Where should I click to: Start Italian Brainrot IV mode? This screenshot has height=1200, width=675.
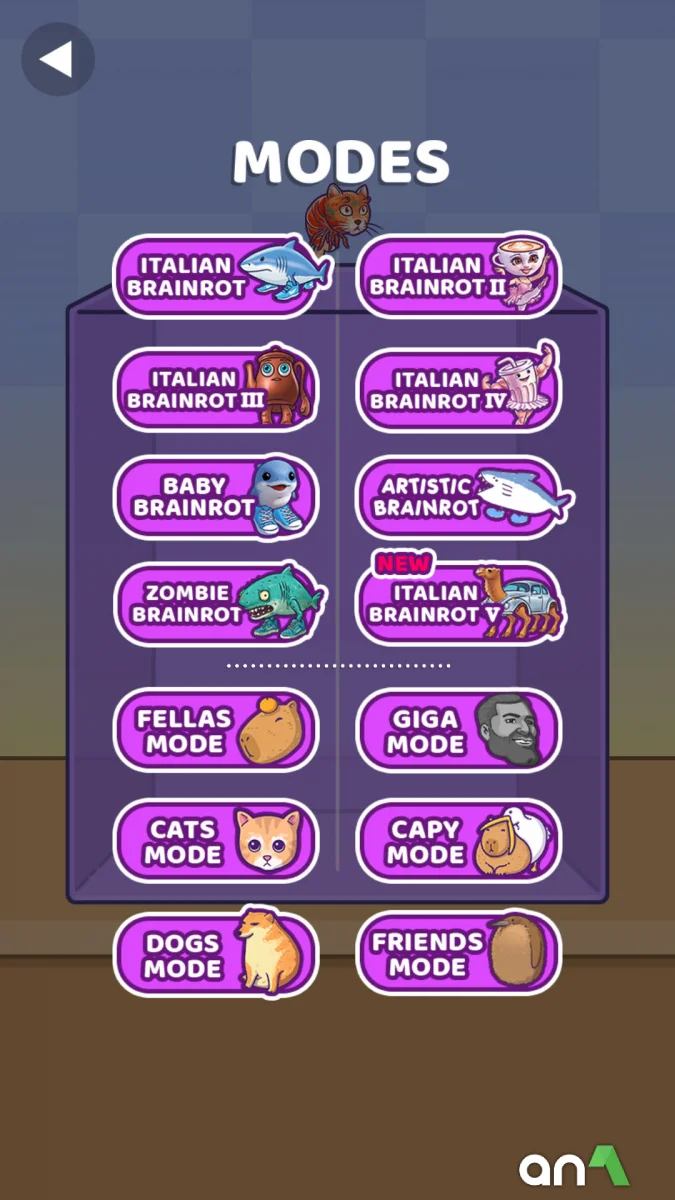[458, 390]
